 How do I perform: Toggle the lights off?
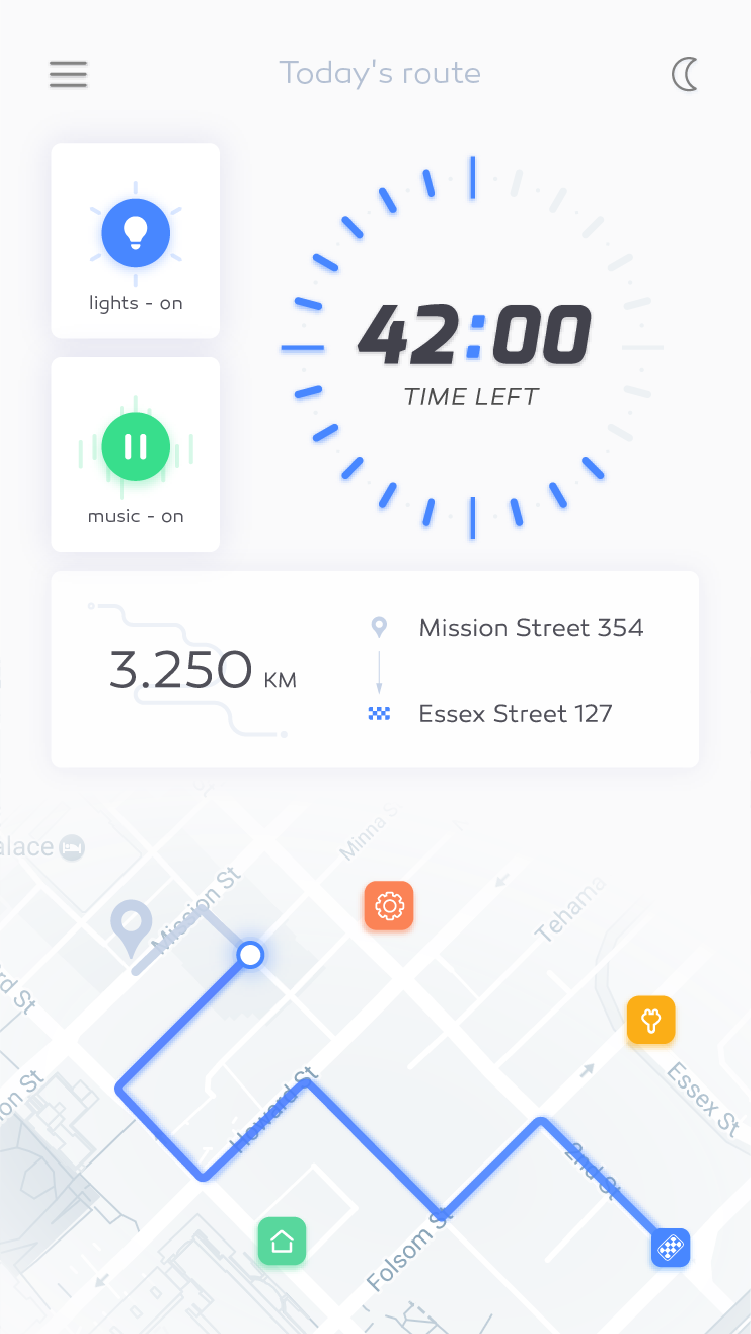tap(136, 232)
